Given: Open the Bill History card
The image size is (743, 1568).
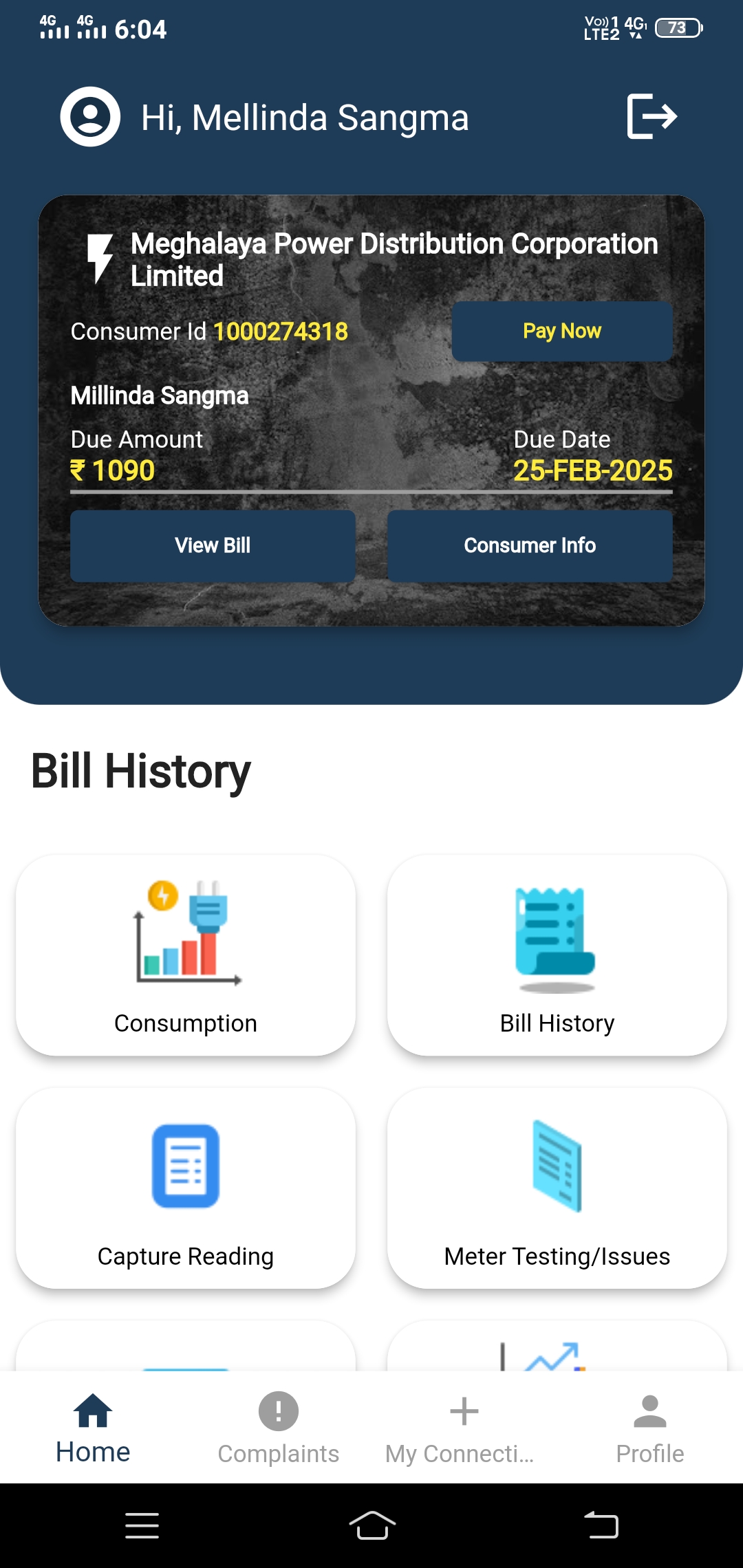Looking at the screenshot, I should [557, 955].
